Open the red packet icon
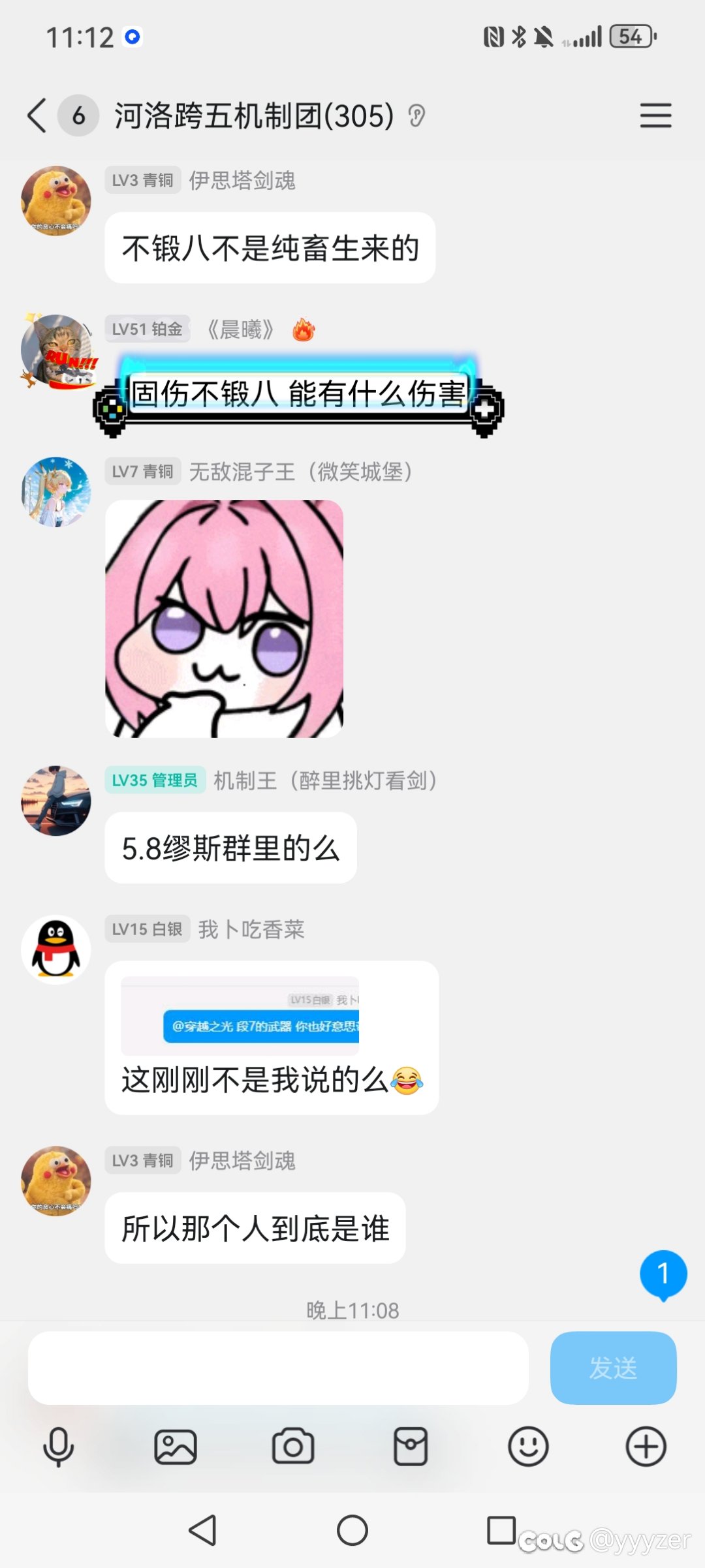705x1568 pixels. 411,1447
